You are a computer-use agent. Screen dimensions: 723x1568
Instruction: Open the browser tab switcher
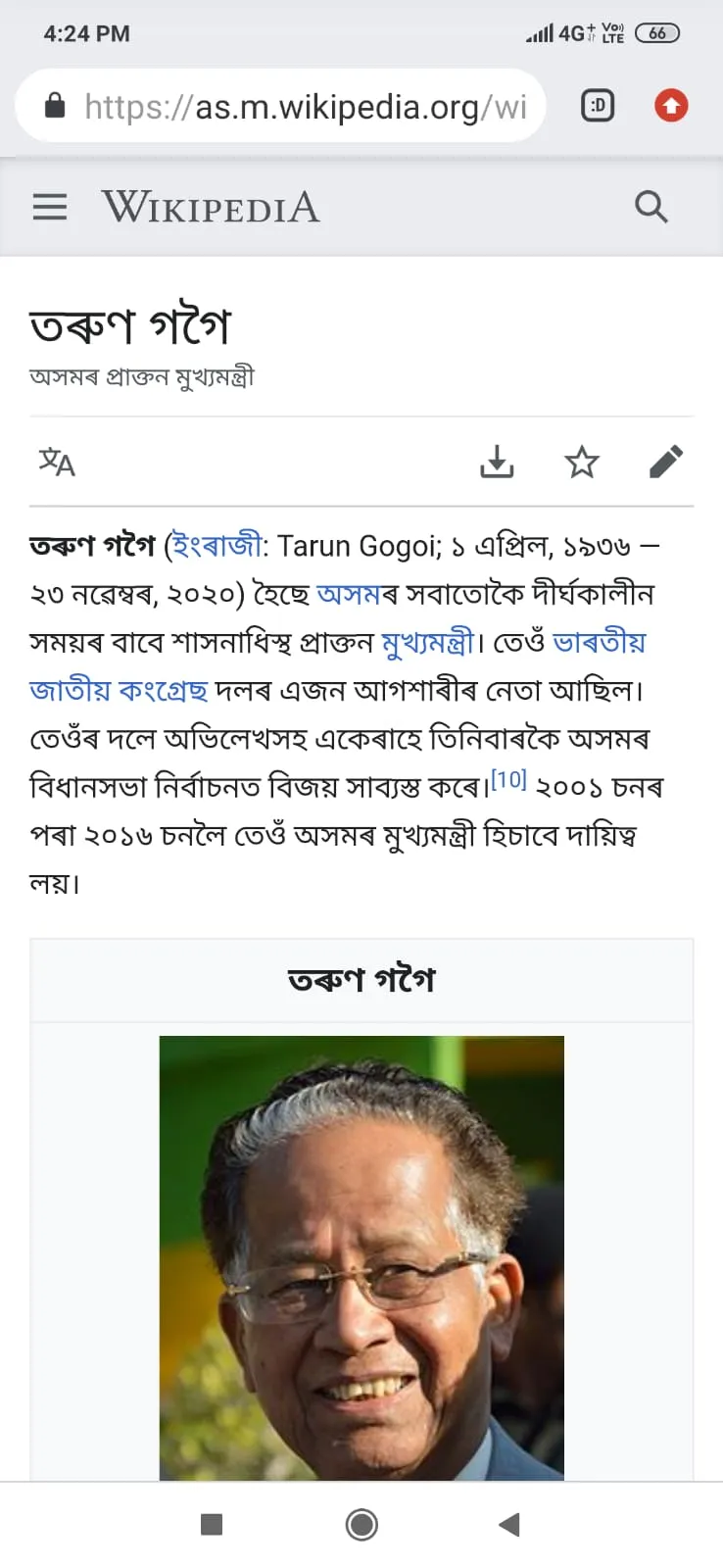click(x=598, y=105)
